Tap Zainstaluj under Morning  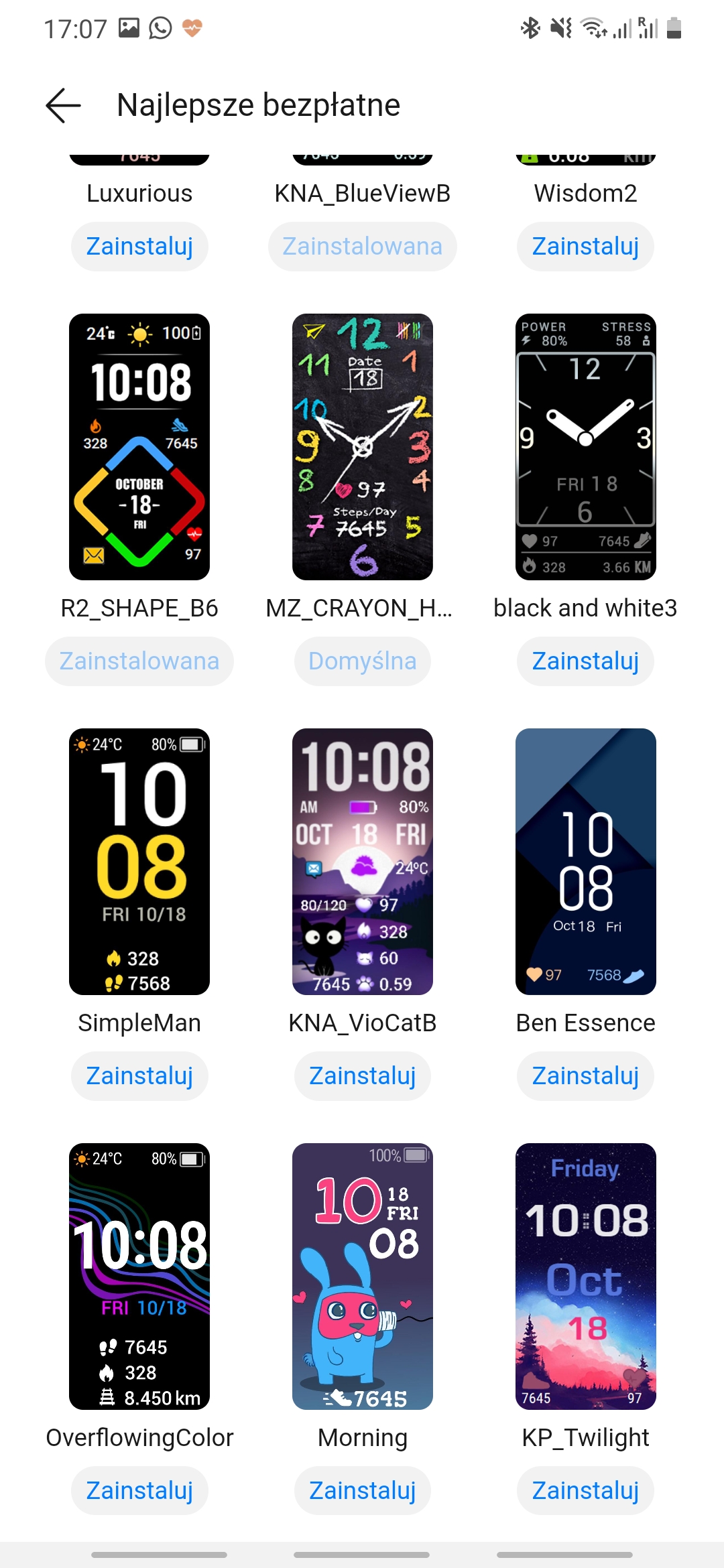click(363, 1491)
